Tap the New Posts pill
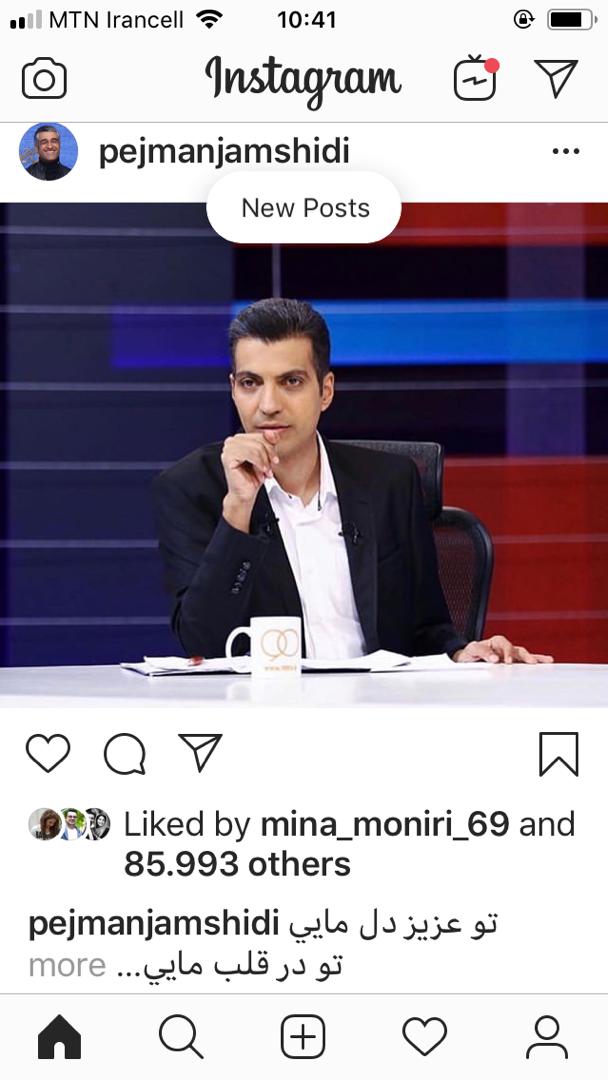This screenshot has width=608, height=1080. click(x=305, y=208)
